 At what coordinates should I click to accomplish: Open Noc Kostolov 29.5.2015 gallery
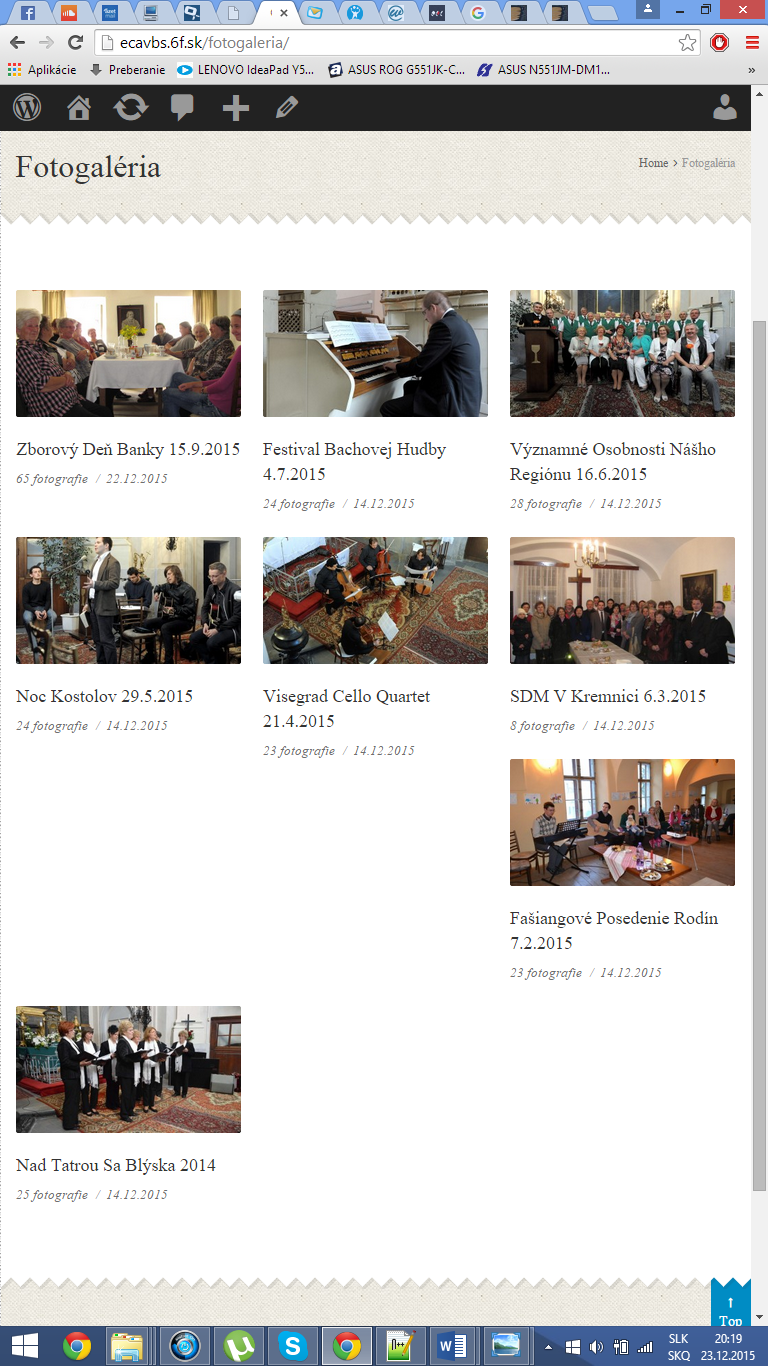104,696
